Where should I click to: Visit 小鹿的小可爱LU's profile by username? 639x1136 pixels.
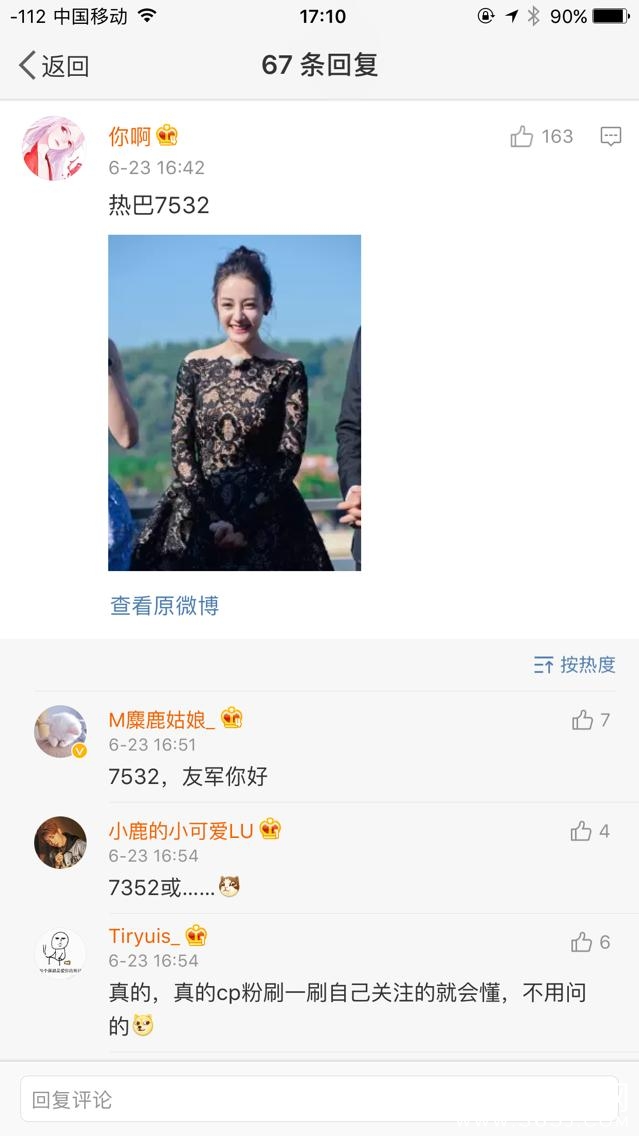tap(181, 830)
